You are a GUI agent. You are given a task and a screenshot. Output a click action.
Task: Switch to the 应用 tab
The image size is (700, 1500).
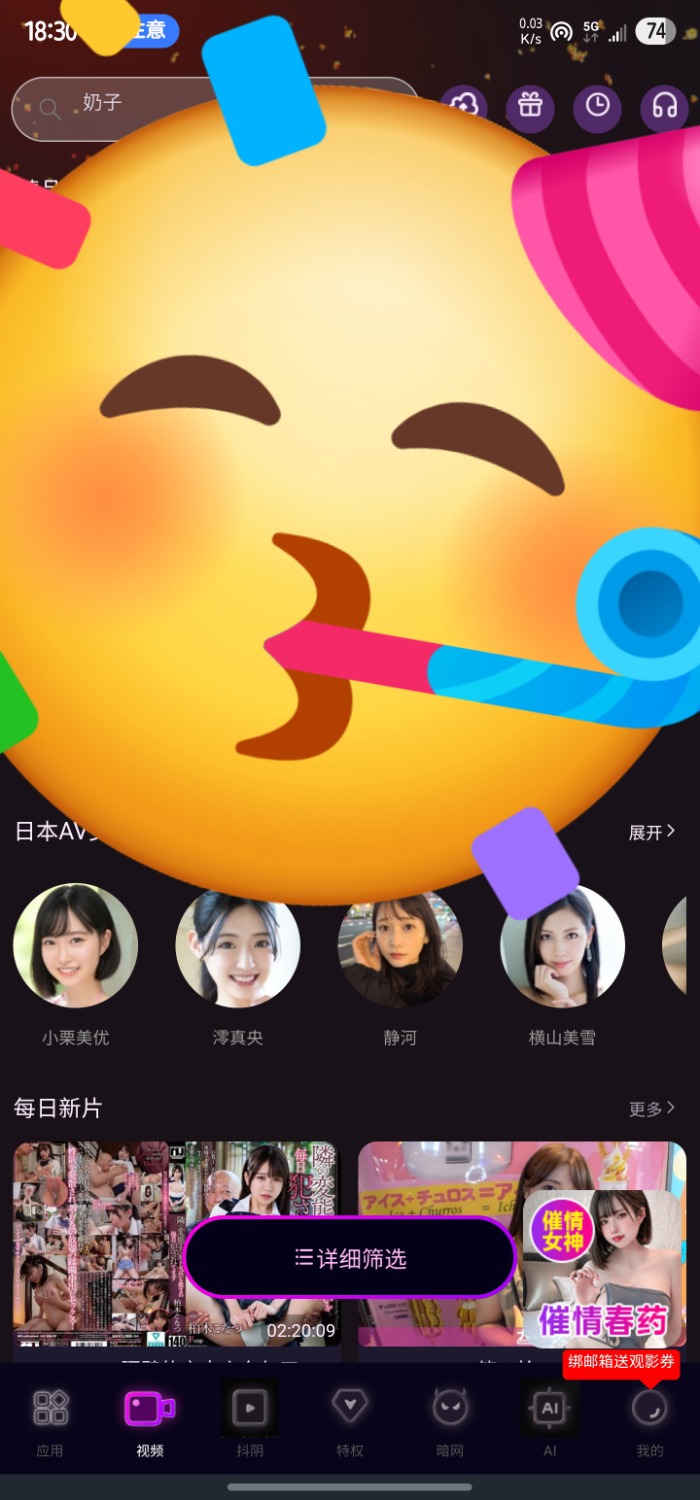point(50,1420)
